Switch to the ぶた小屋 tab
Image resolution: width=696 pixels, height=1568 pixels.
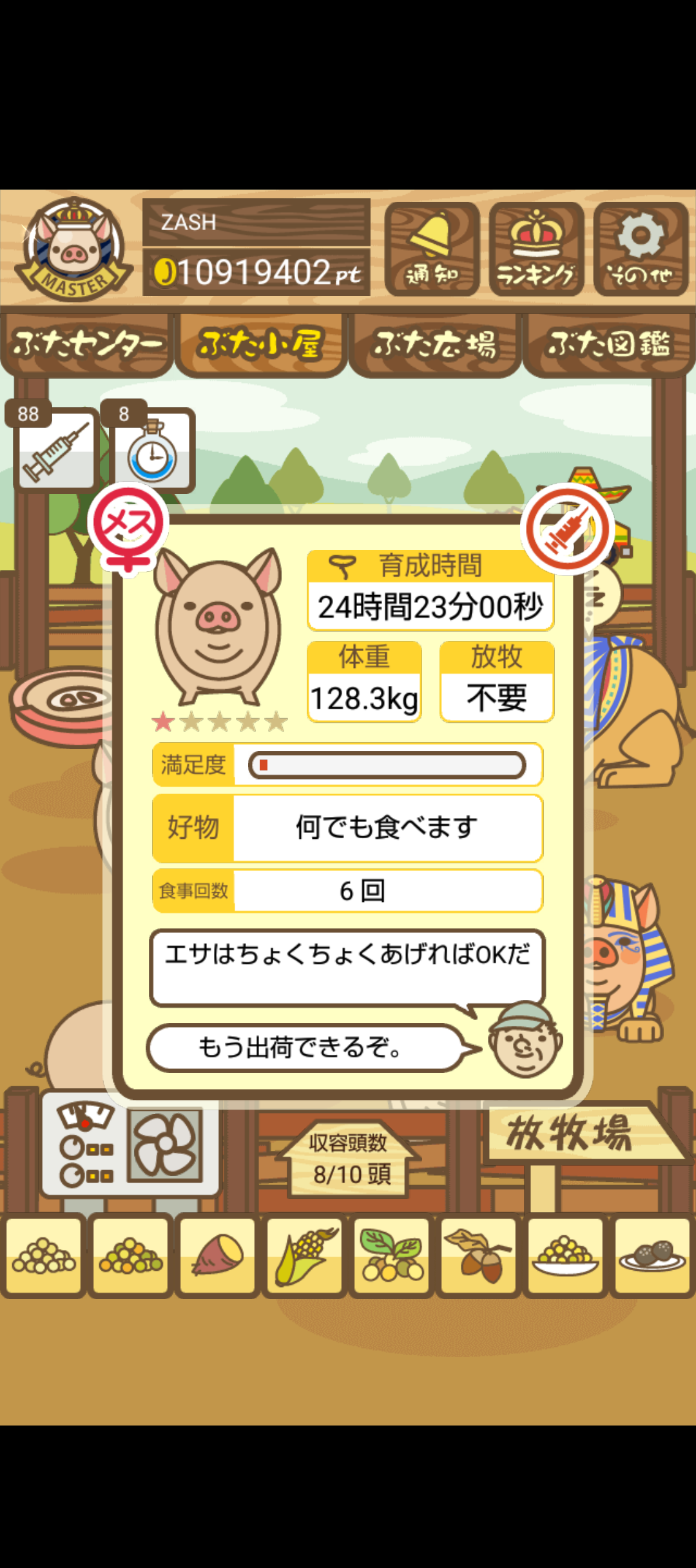(x=260, y=344)
